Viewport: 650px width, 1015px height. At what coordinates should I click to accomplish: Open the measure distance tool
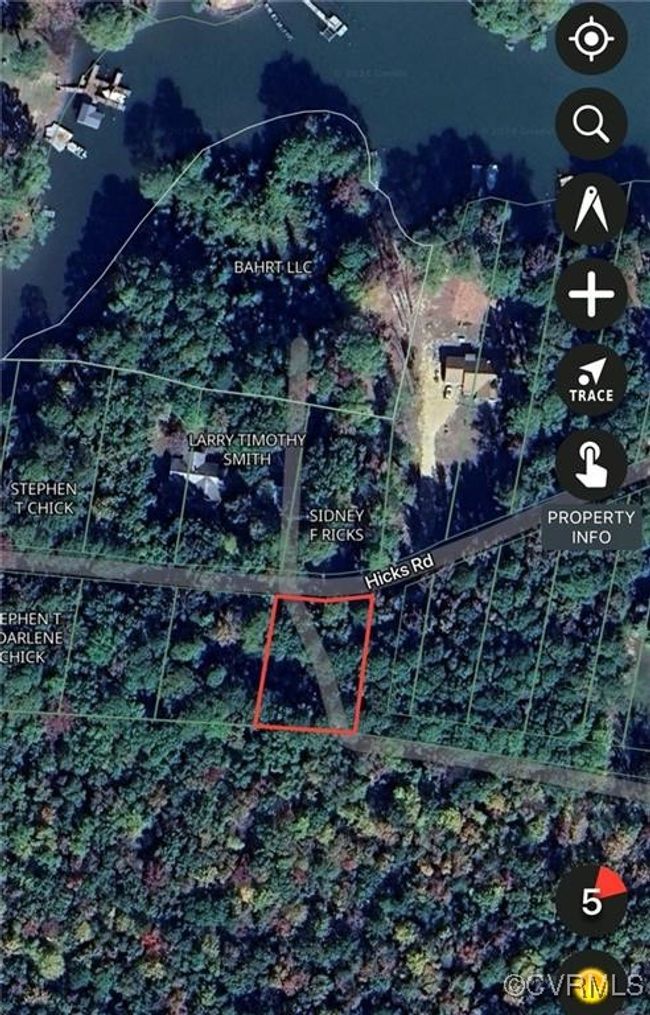click(x=591, y=210)
